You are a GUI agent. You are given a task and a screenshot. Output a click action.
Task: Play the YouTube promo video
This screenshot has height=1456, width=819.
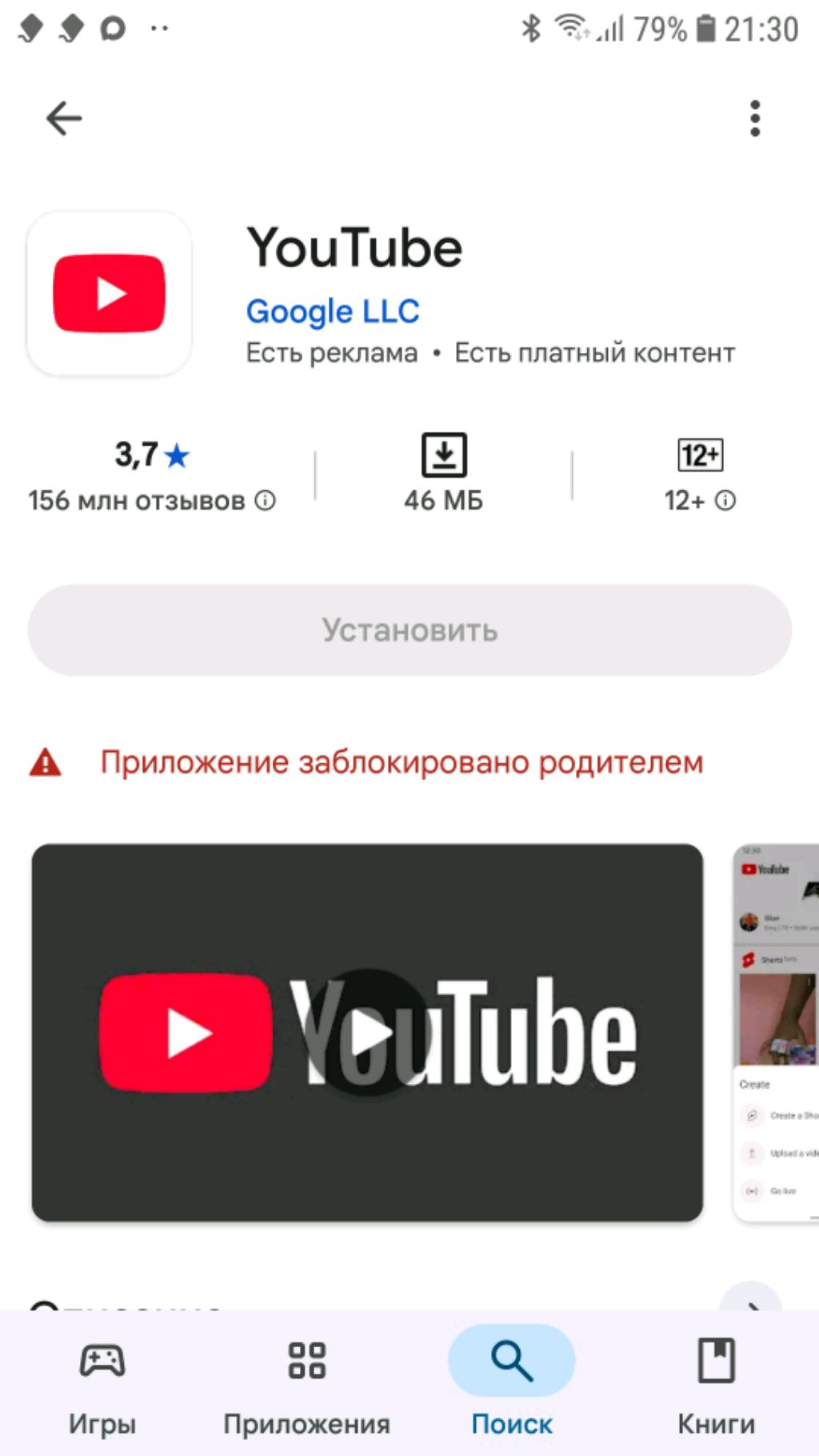368,1032
